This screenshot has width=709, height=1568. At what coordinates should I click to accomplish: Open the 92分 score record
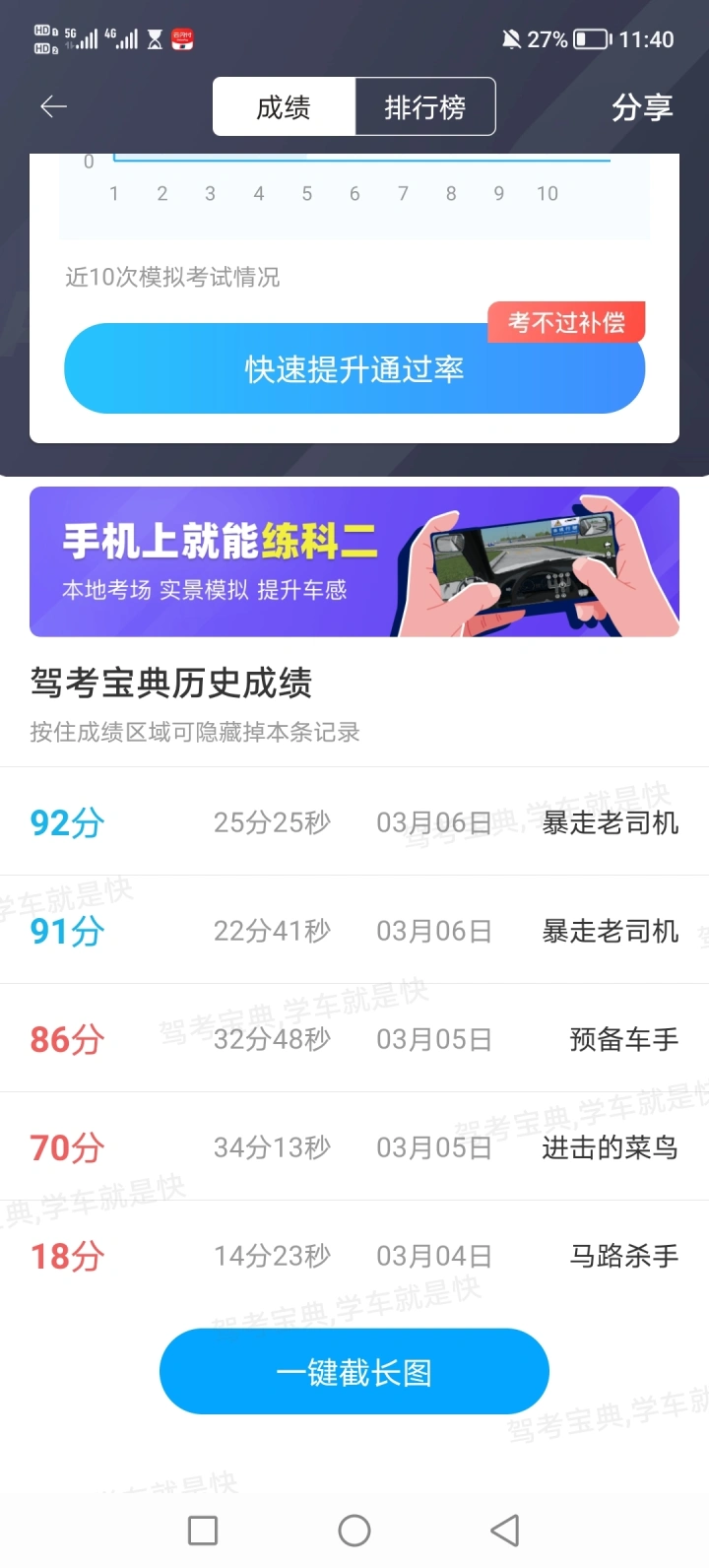354,821
